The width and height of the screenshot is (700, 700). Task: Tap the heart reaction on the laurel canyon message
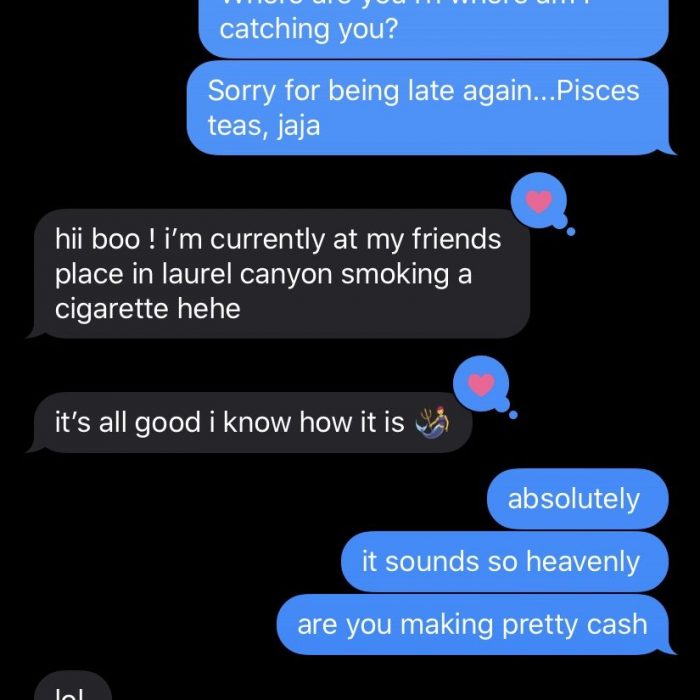(539, 202)
